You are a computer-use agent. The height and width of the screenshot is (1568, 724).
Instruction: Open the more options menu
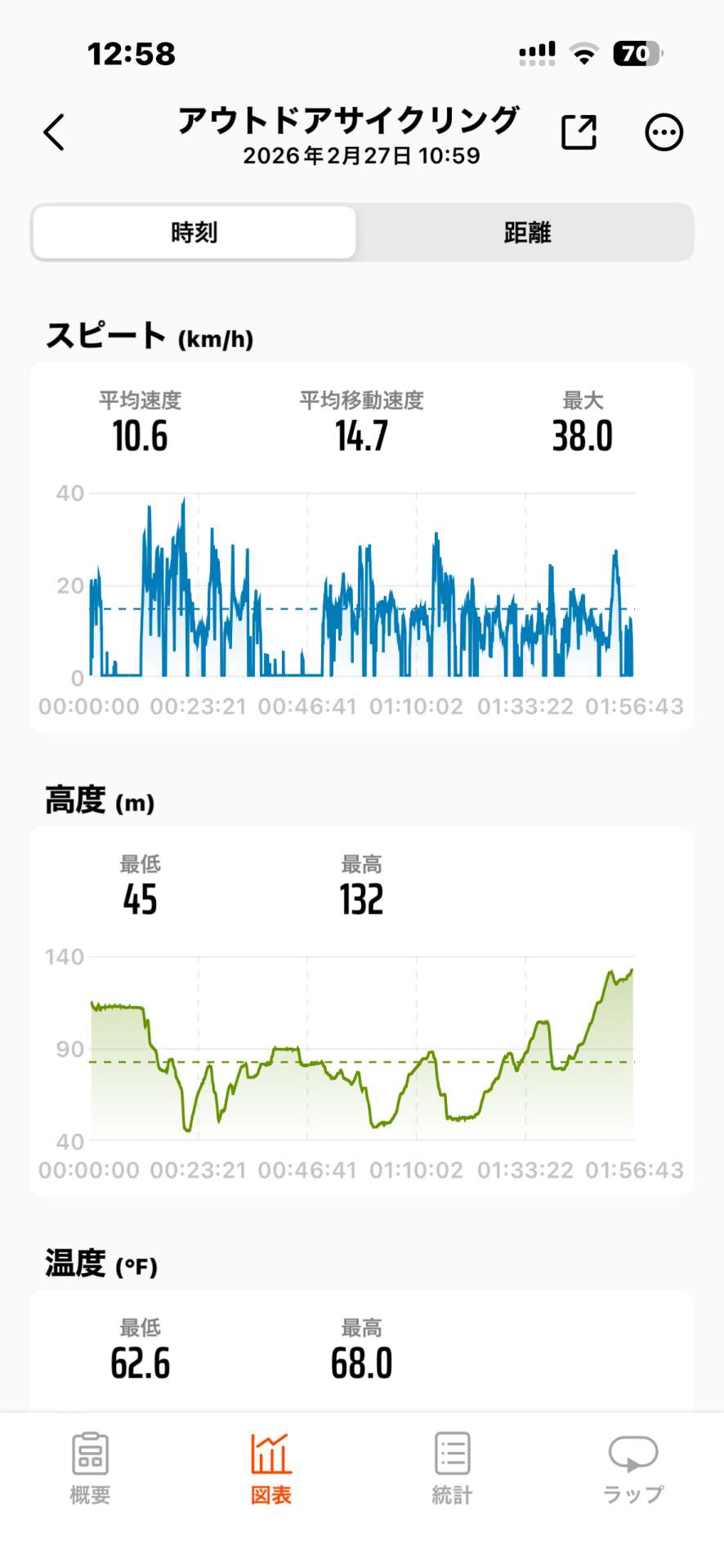tap(664, 132)
